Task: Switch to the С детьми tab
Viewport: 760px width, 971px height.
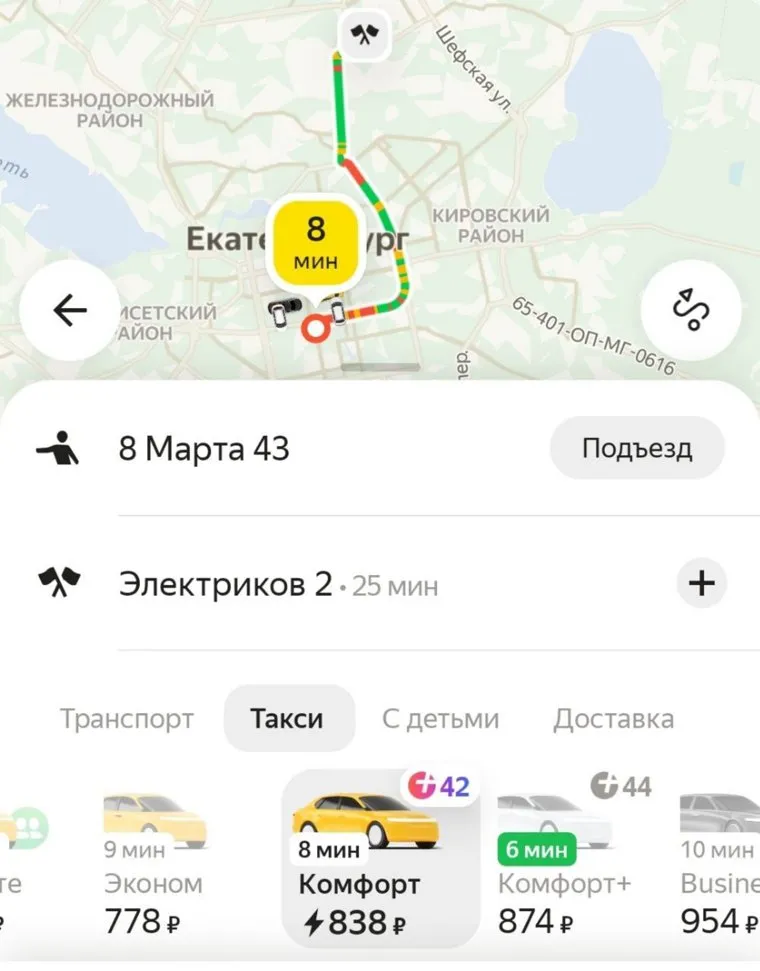Action: pos(440,718)
